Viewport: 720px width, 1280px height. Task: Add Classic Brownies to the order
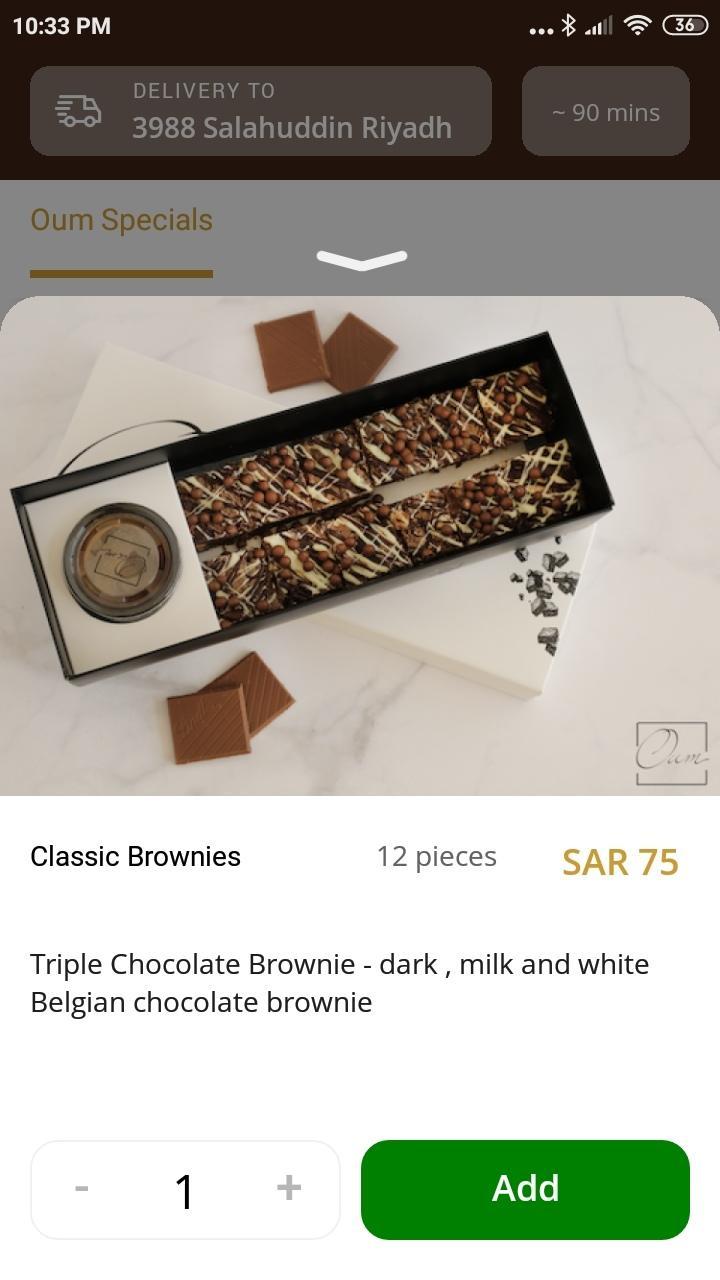point(525,1189)
